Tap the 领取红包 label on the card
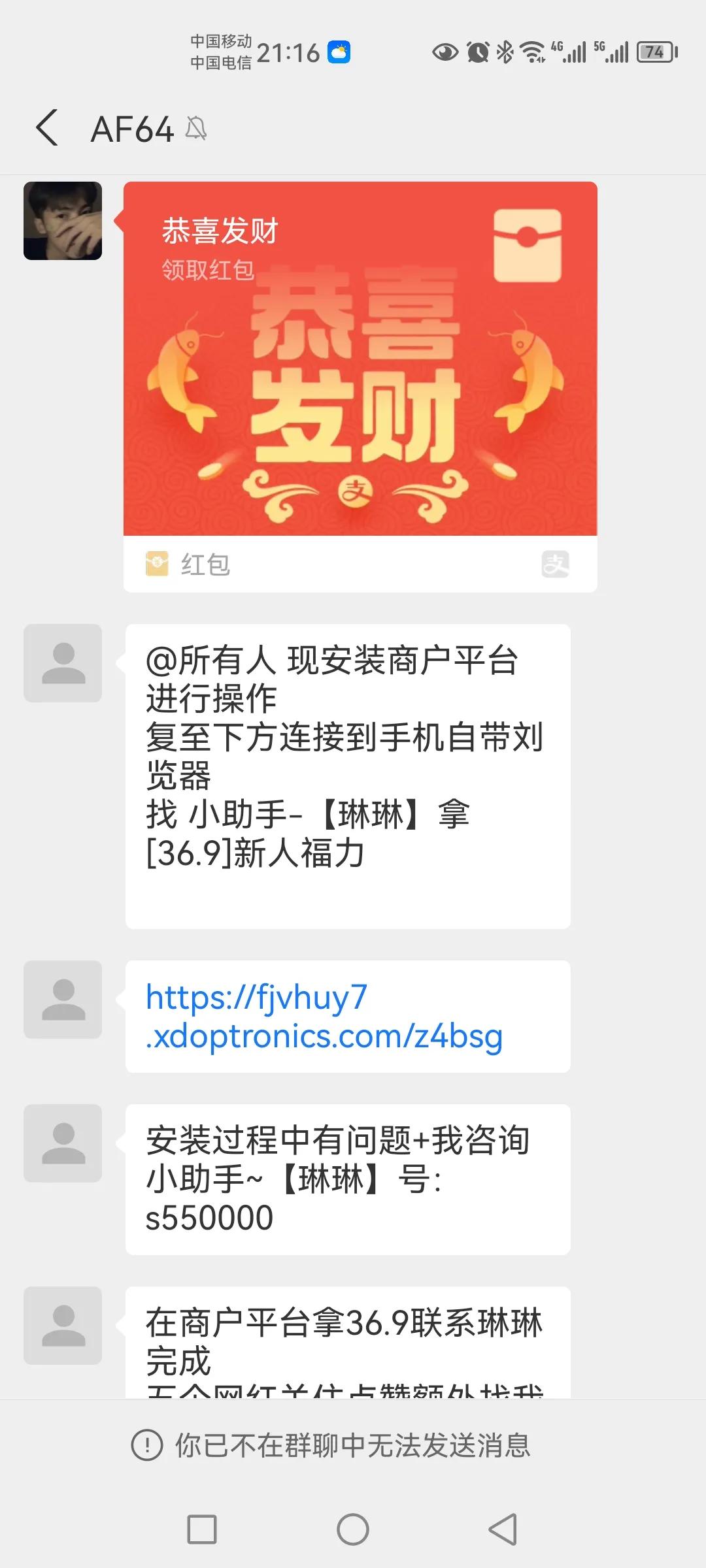706x1568 pixels. click(209, 269)
